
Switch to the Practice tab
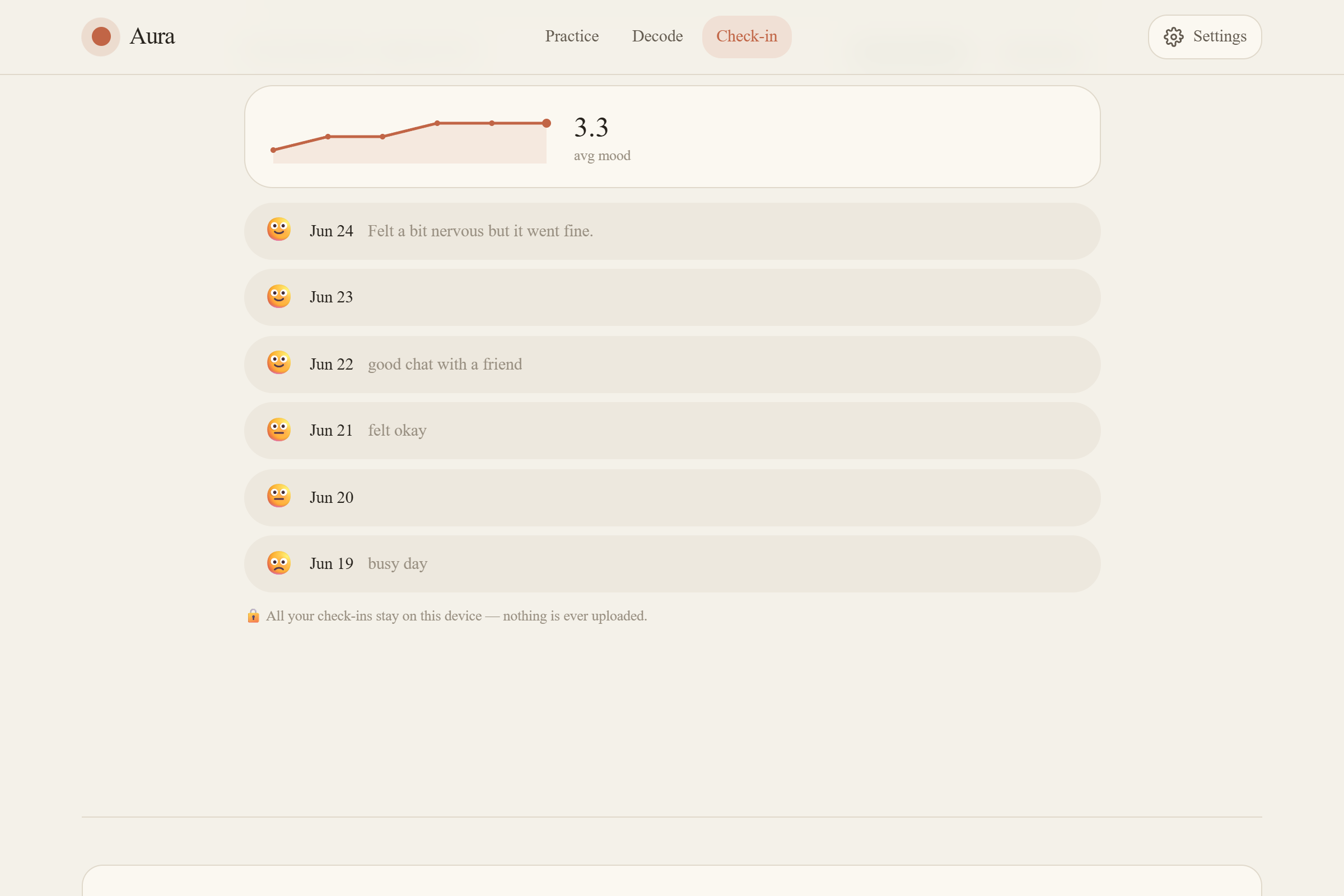click(x=571, y=36)
